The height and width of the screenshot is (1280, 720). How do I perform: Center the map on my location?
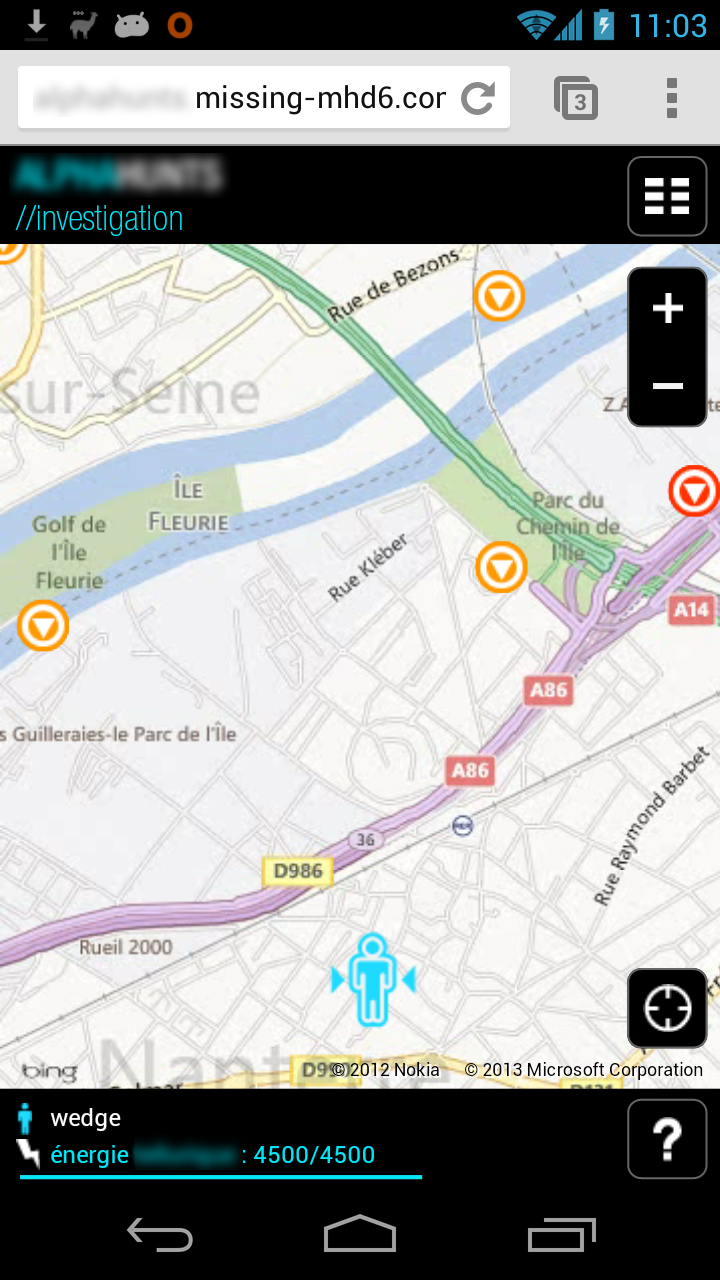pos(667,1008)
